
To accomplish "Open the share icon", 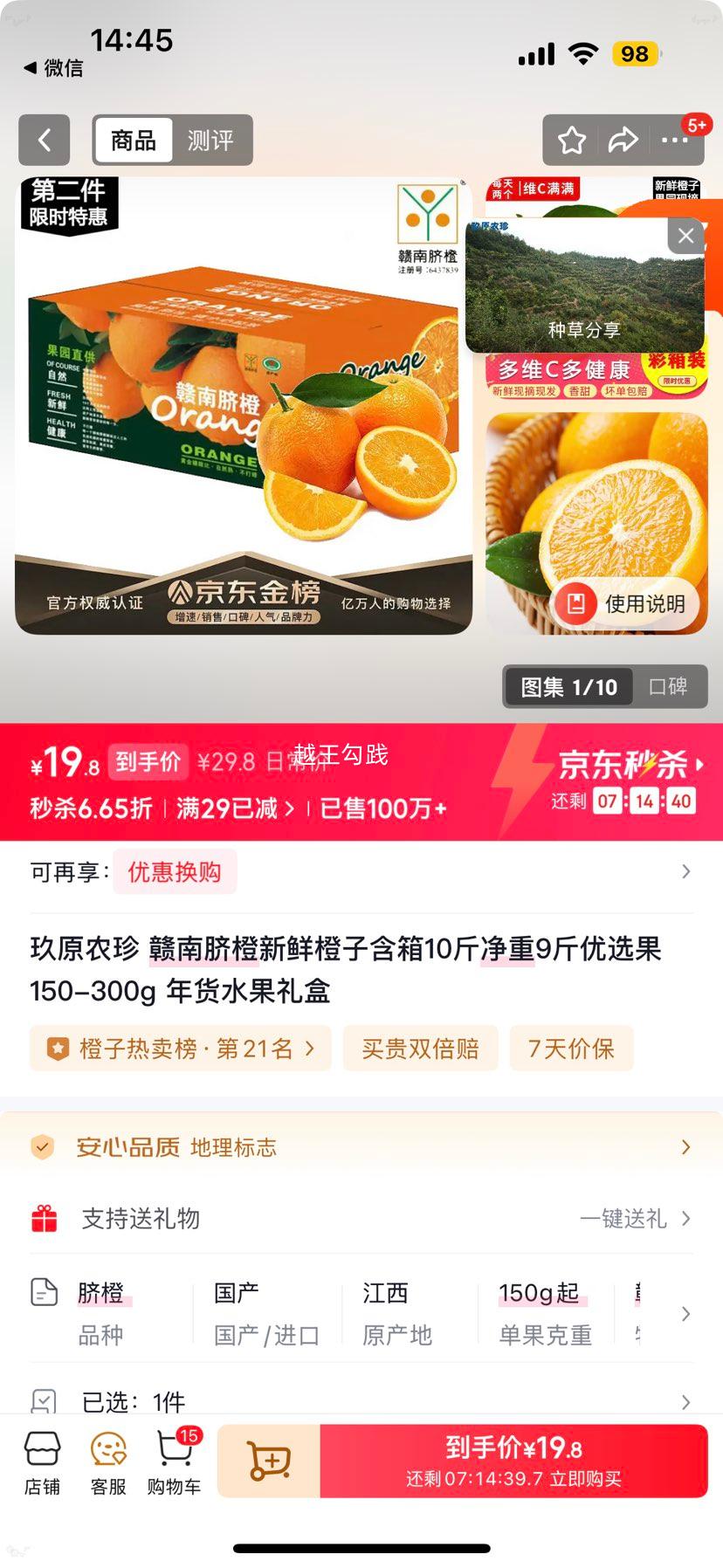I will (x=624, y=140).
